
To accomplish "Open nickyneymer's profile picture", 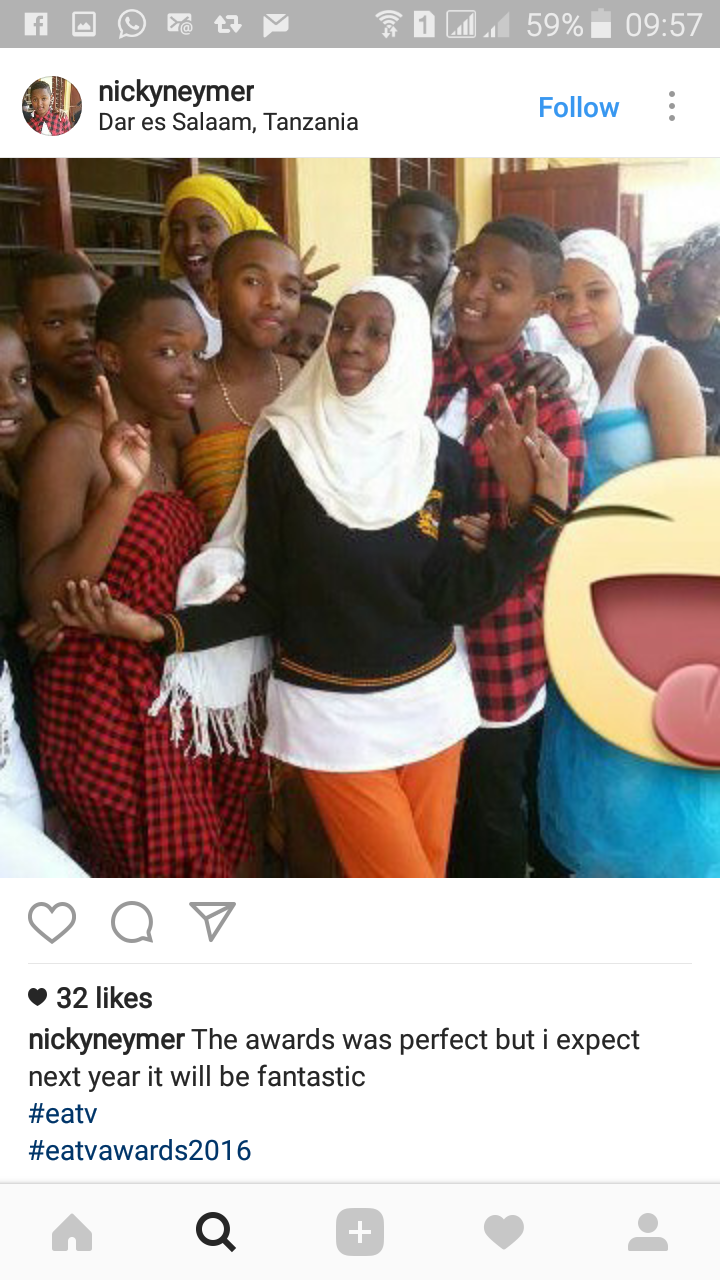I will [52, 106].
